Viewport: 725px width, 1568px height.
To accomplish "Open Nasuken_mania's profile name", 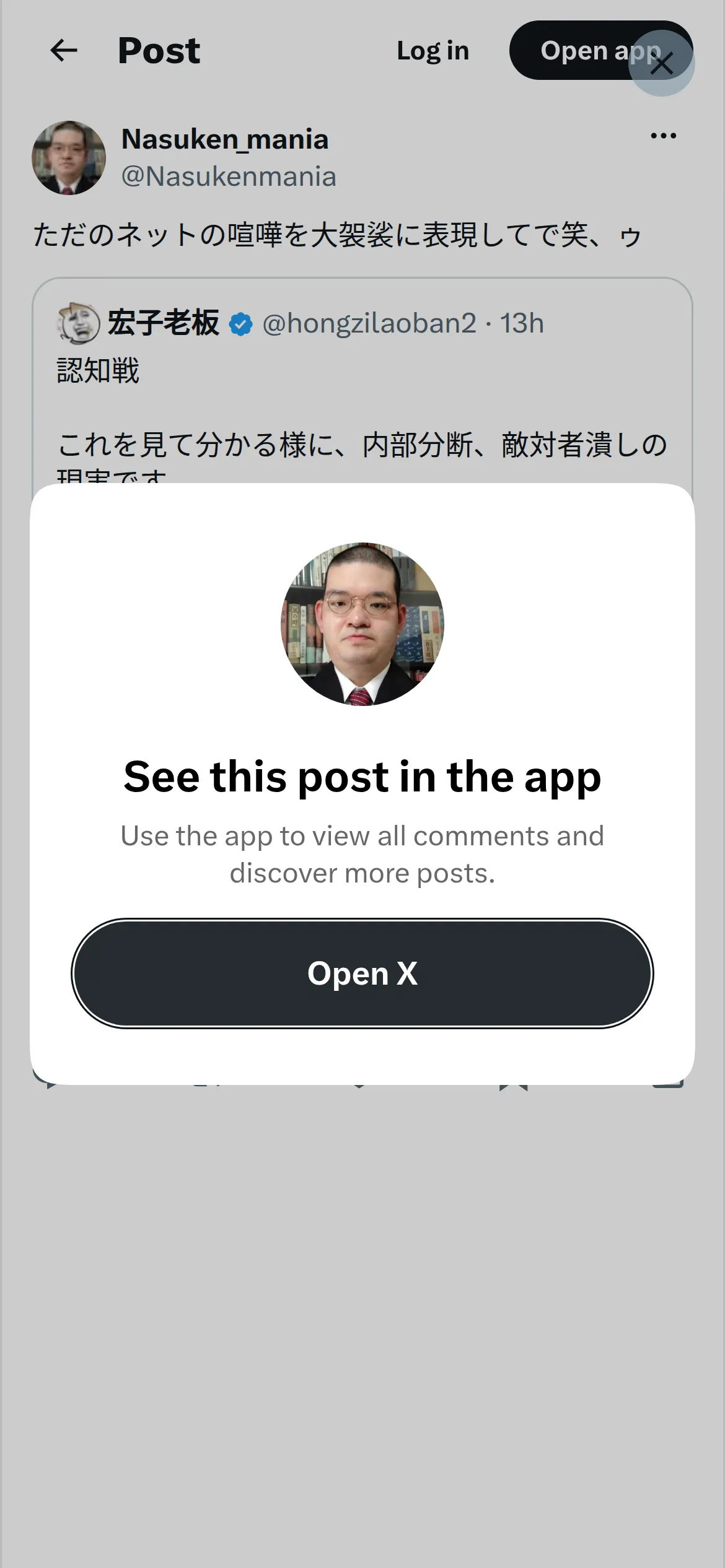I will coord(225,139).
